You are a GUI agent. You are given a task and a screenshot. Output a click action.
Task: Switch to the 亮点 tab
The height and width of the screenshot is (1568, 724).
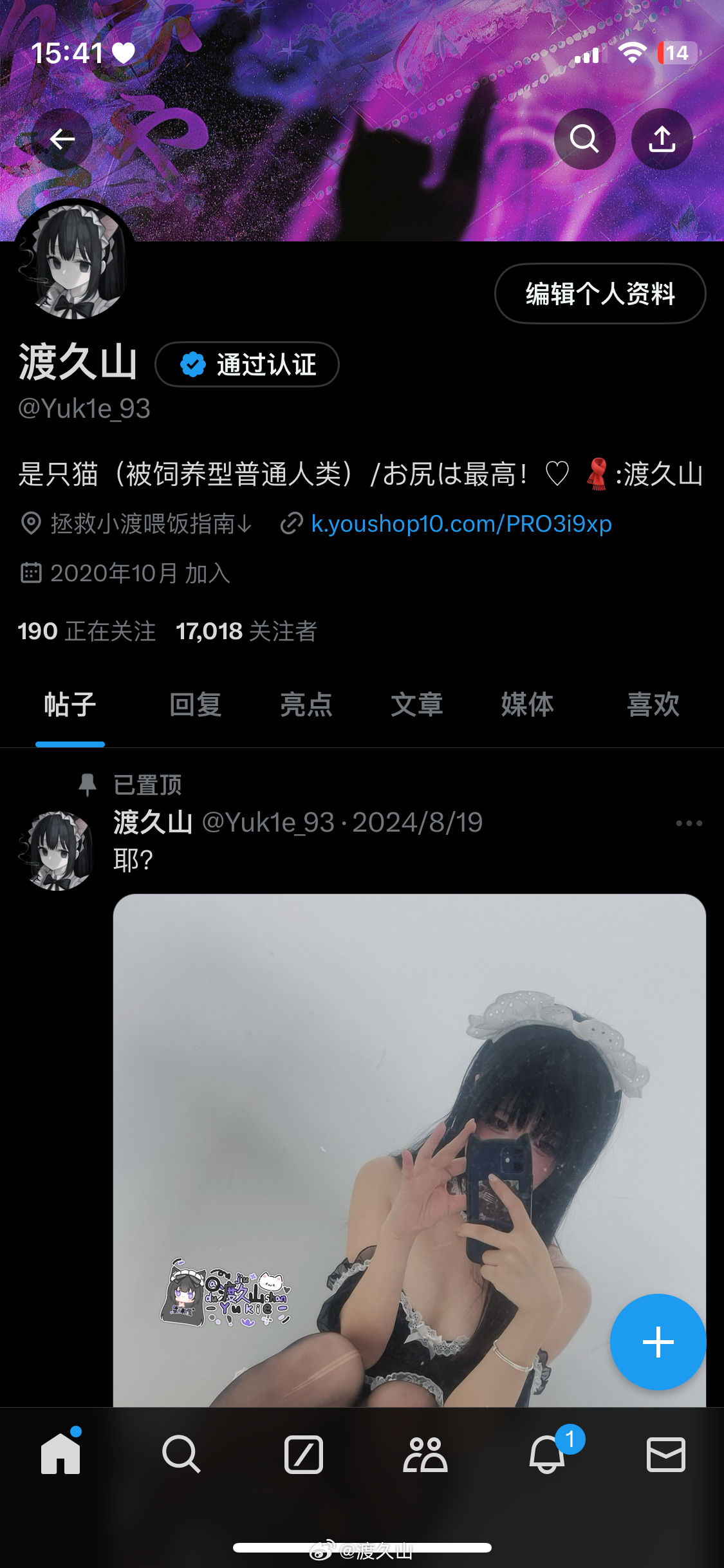[306, 705]
